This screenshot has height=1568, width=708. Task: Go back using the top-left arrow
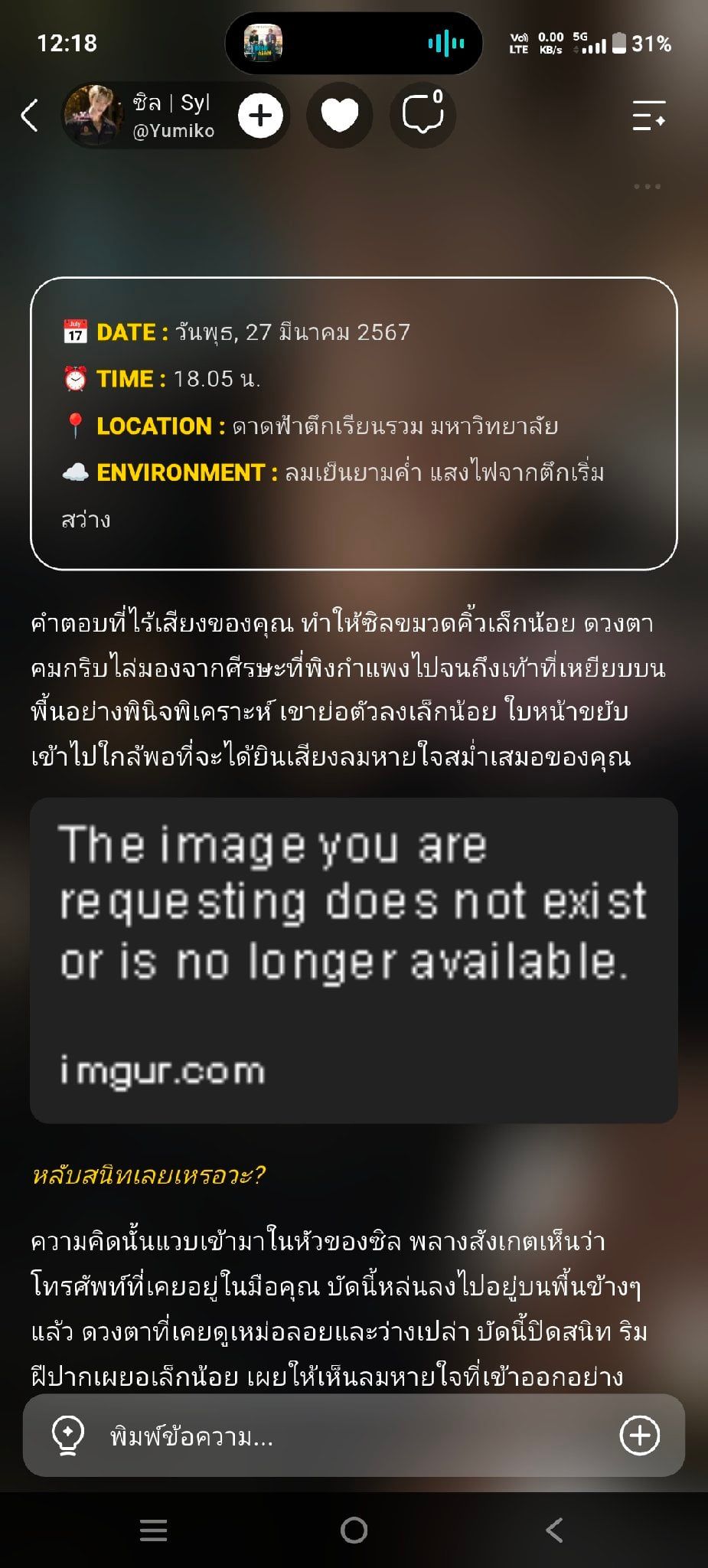tap(29, 116)
